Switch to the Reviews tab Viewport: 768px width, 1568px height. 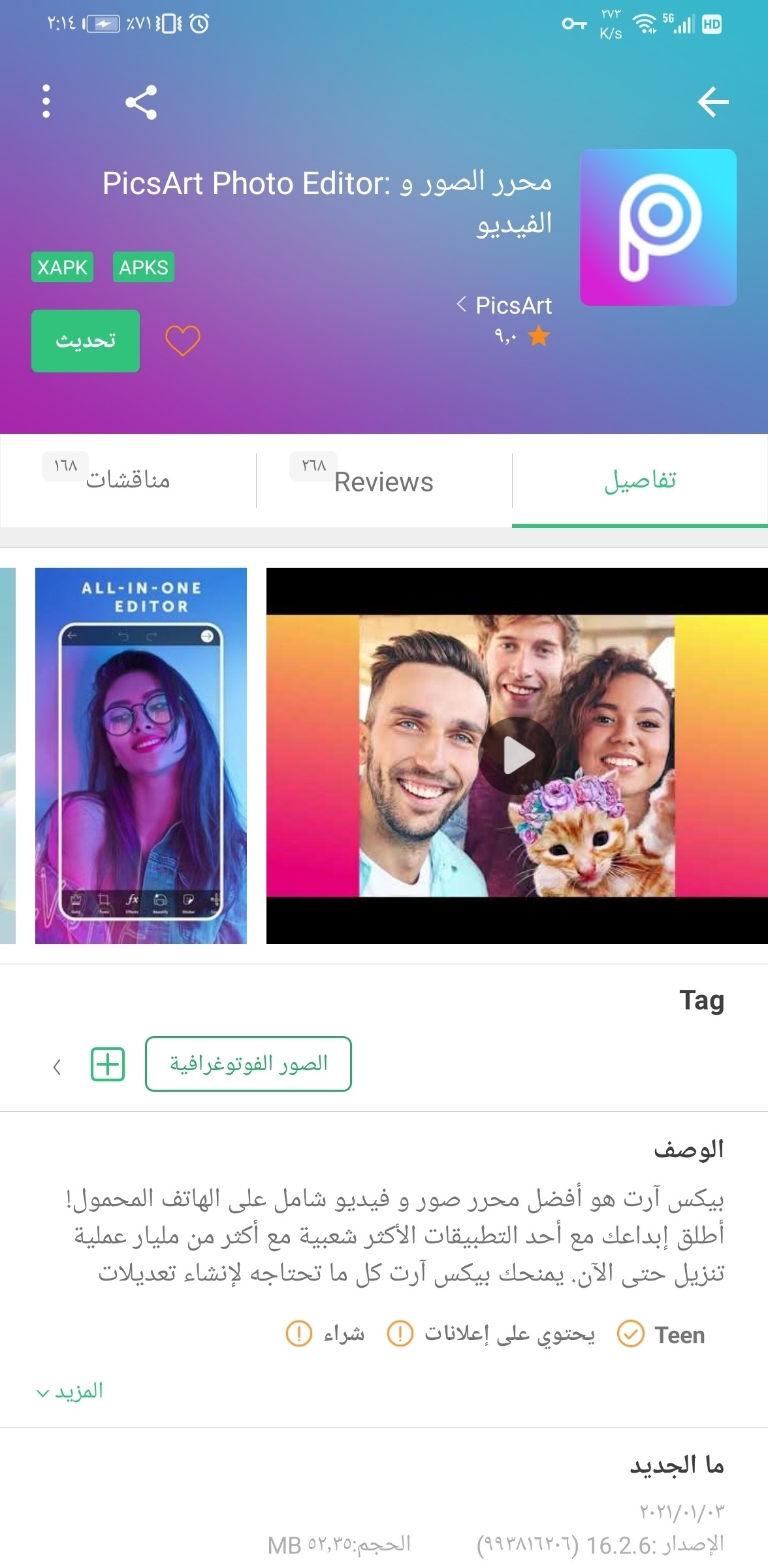point(383,482)
